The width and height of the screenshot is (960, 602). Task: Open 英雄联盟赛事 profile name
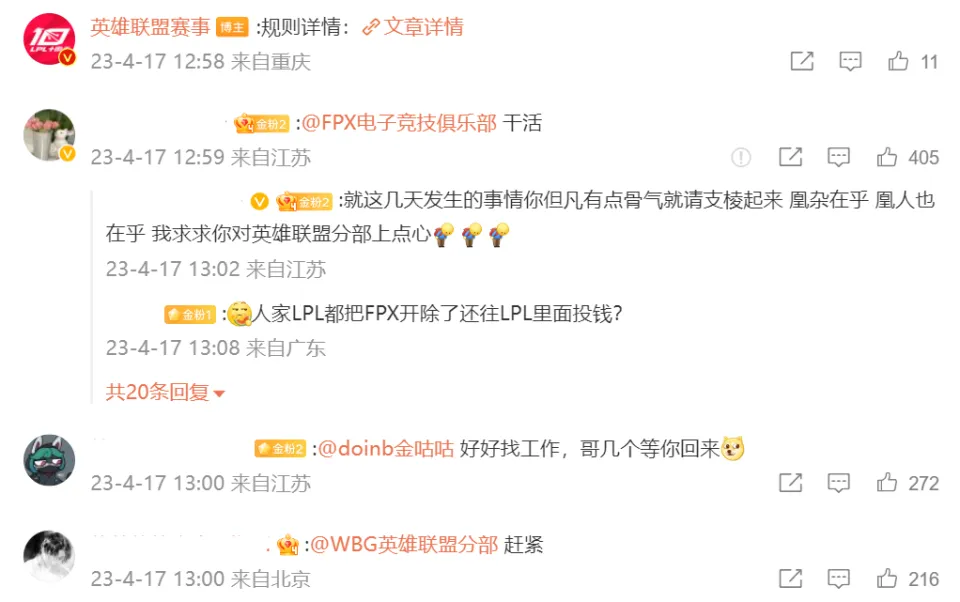149,27
